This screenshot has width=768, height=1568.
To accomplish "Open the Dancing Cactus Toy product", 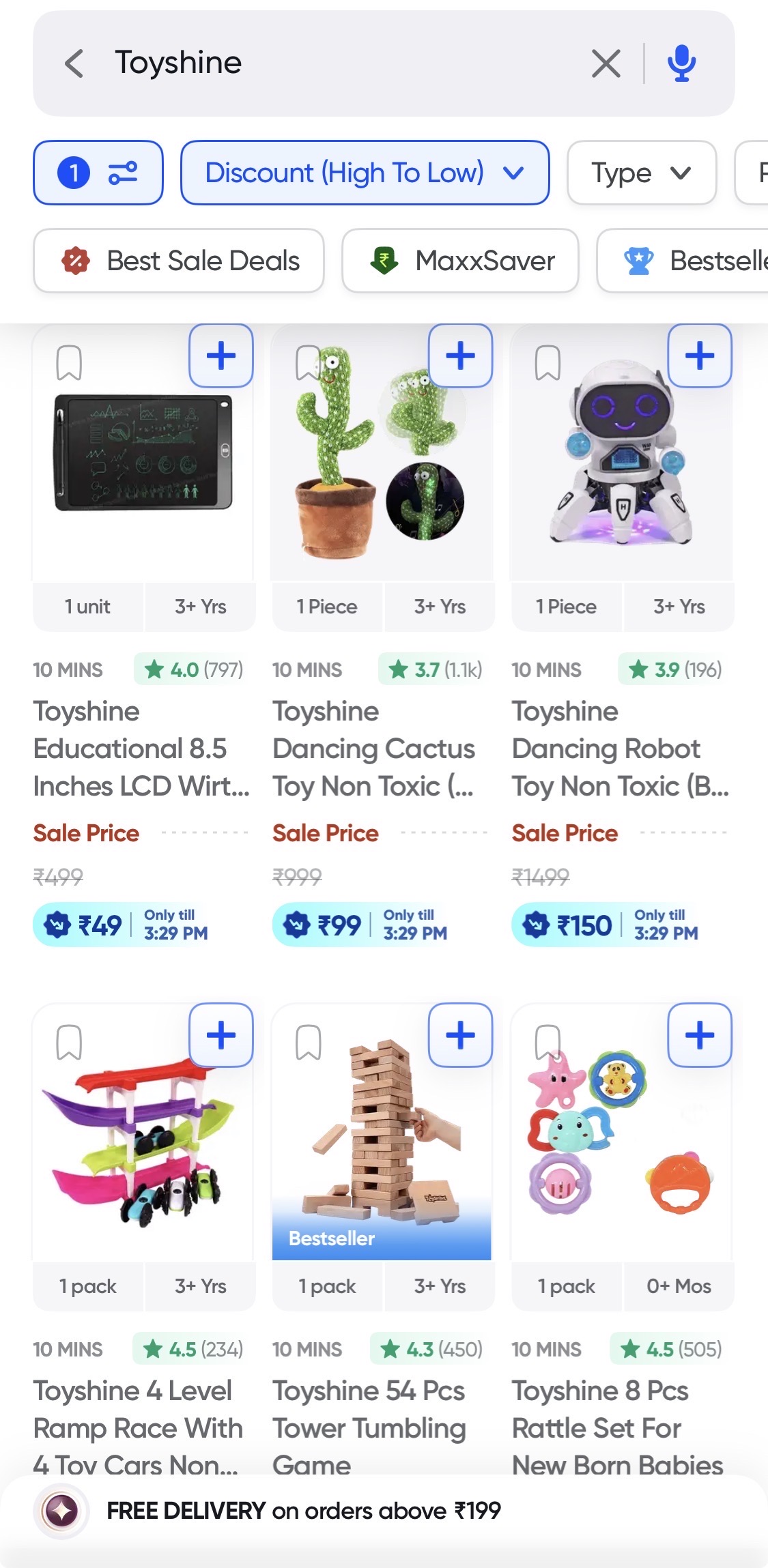I will [x=373, y=749].
